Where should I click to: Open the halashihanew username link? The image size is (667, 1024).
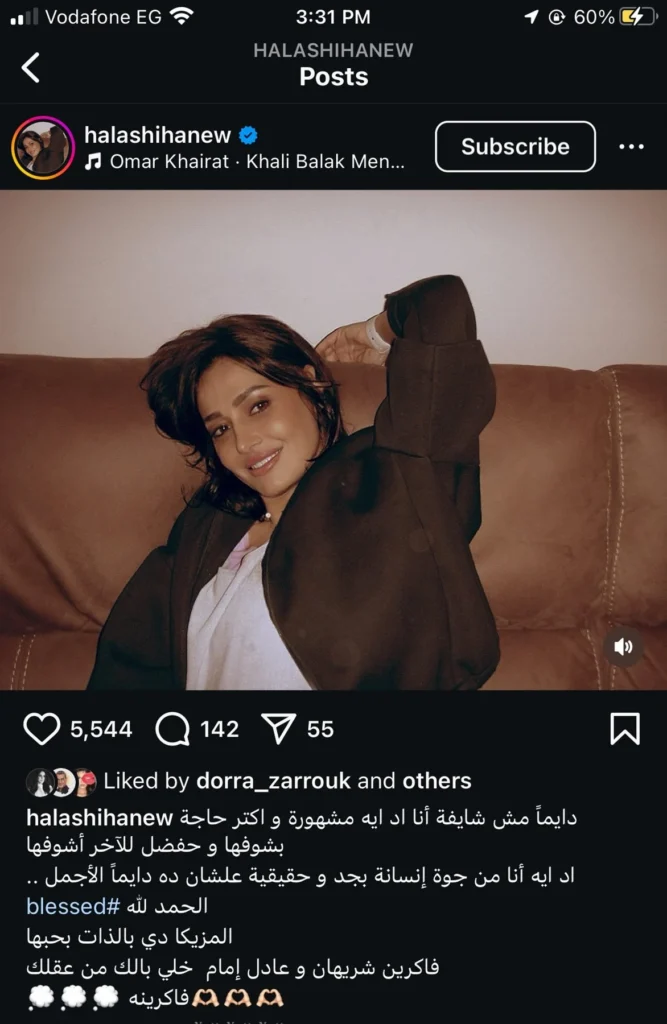160,134
